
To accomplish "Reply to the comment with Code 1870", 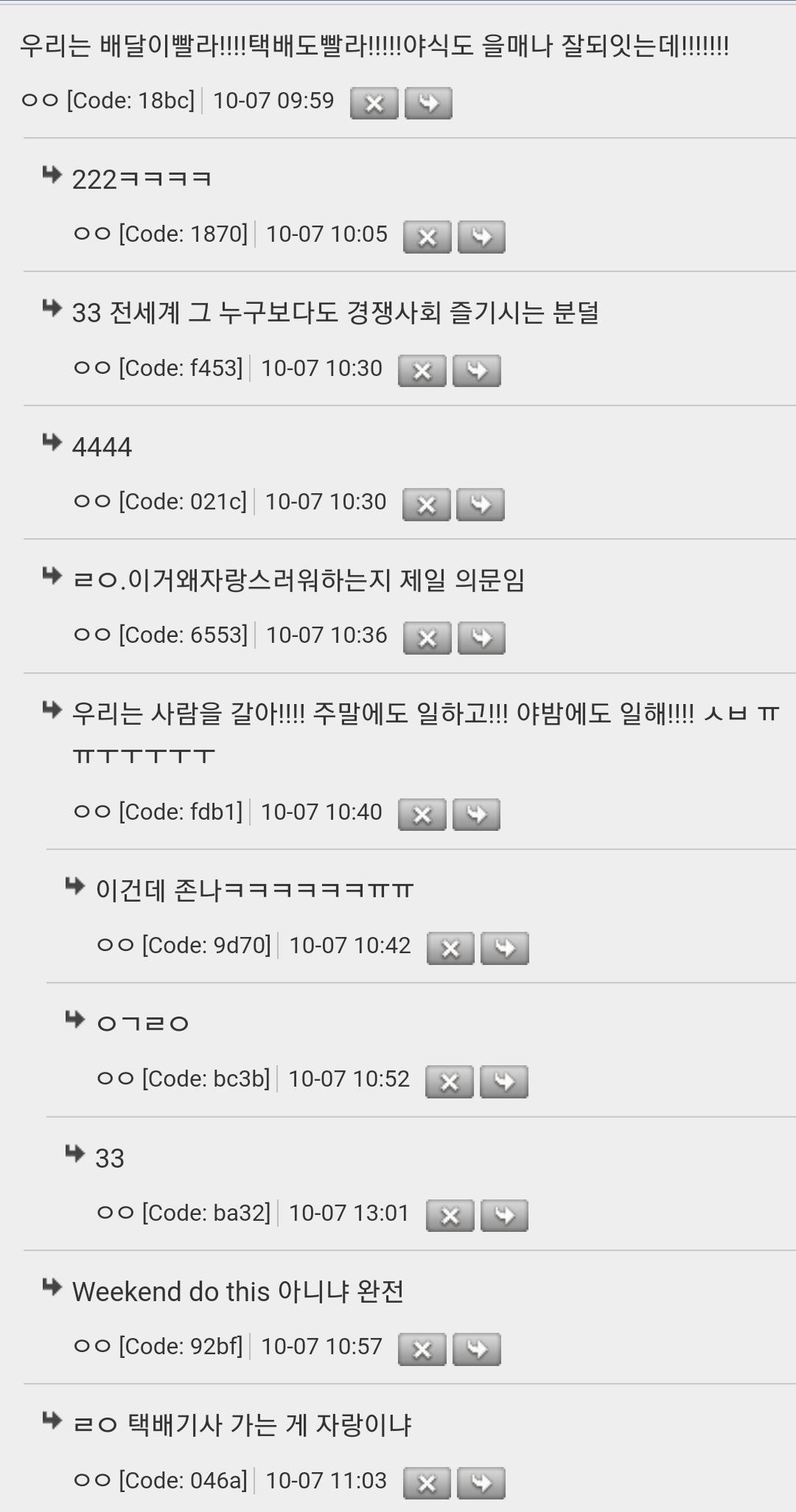I will tap(481, 237).
